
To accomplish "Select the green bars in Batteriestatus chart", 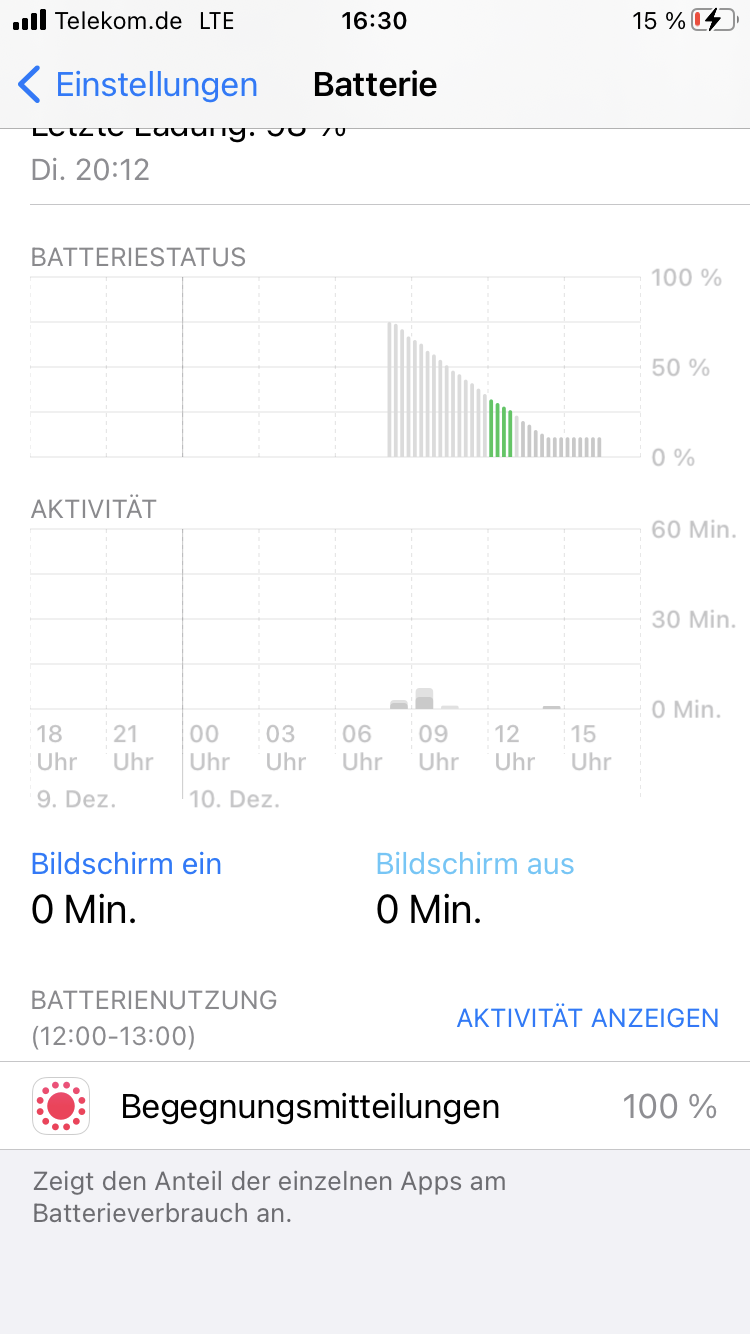I will 501,430.
